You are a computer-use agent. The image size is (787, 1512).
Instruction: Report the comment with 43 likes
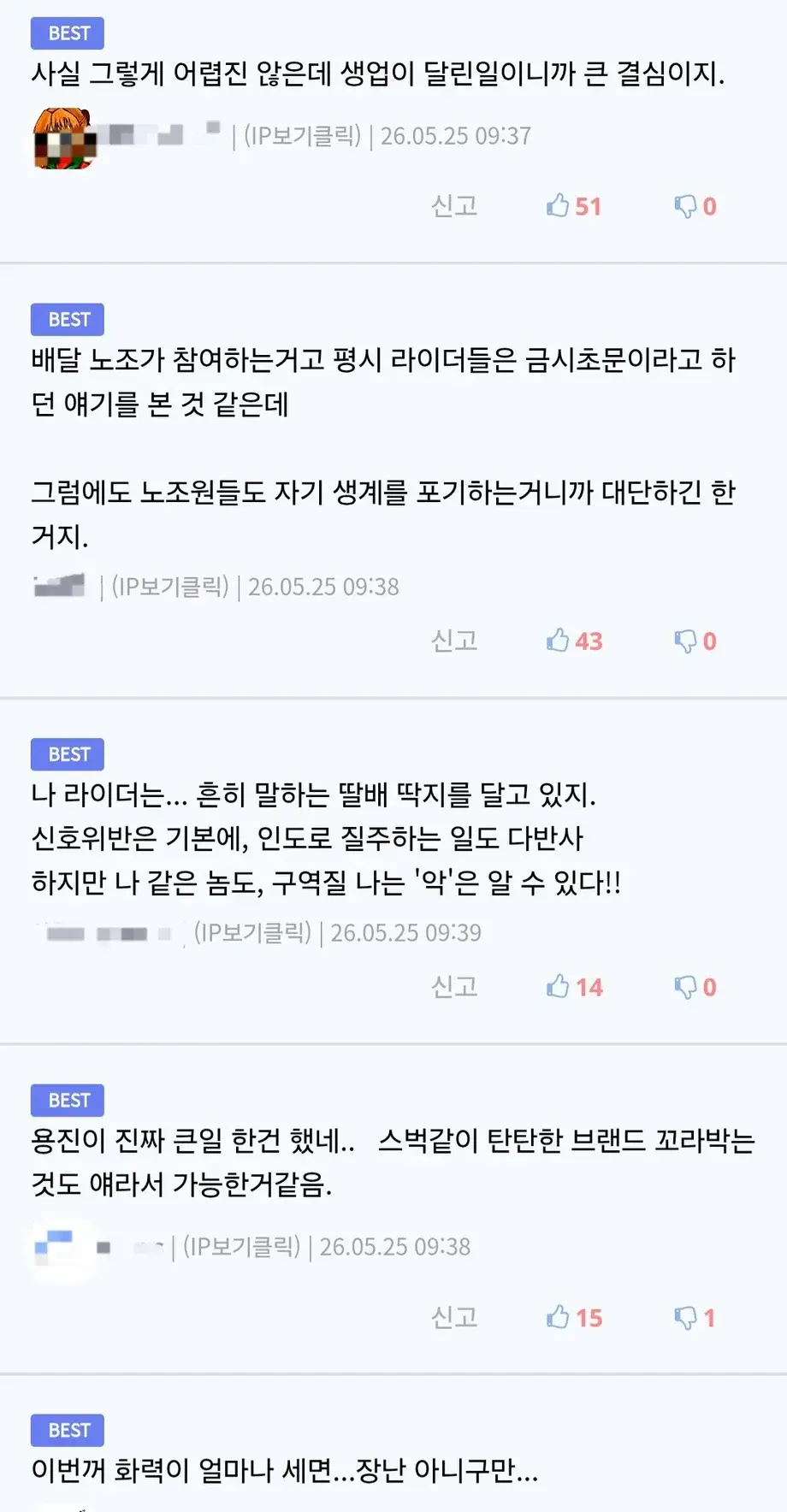454,641
